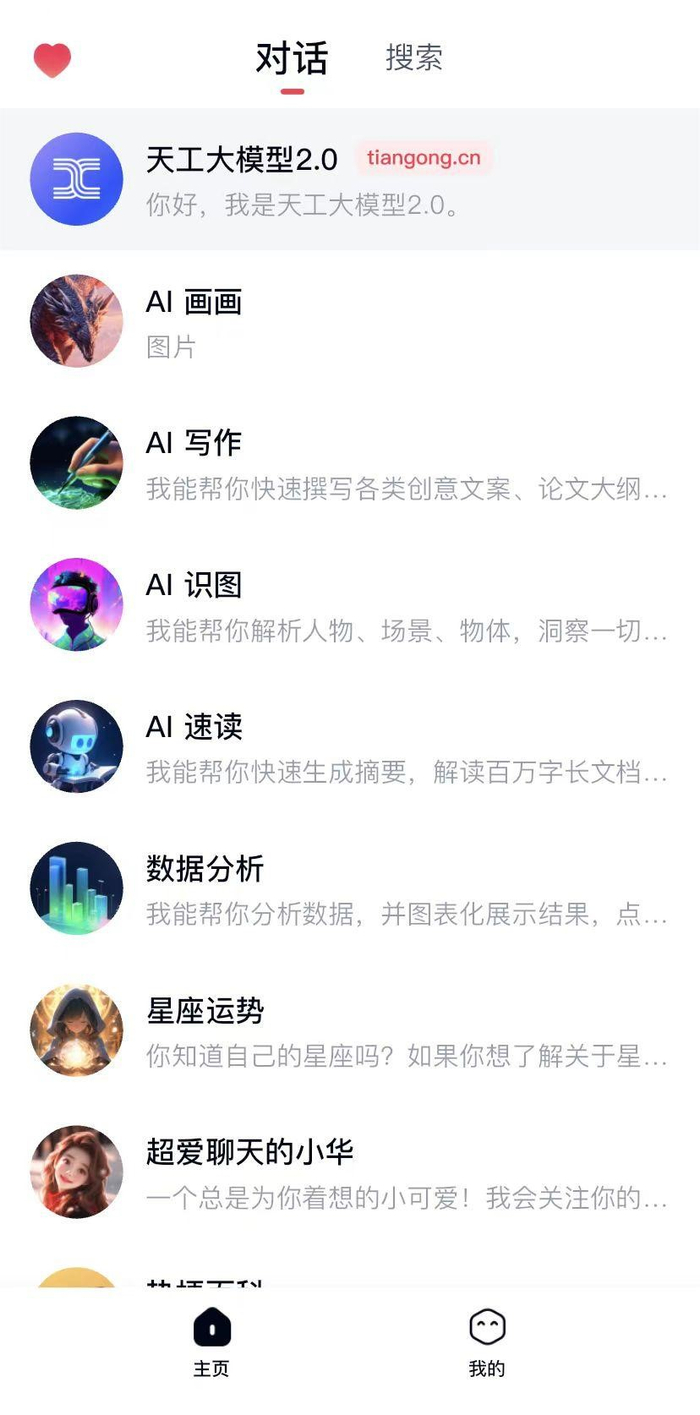Launch the AI 速读 chat
Viewport: 700px width, 1415px height.
point(350,747)
